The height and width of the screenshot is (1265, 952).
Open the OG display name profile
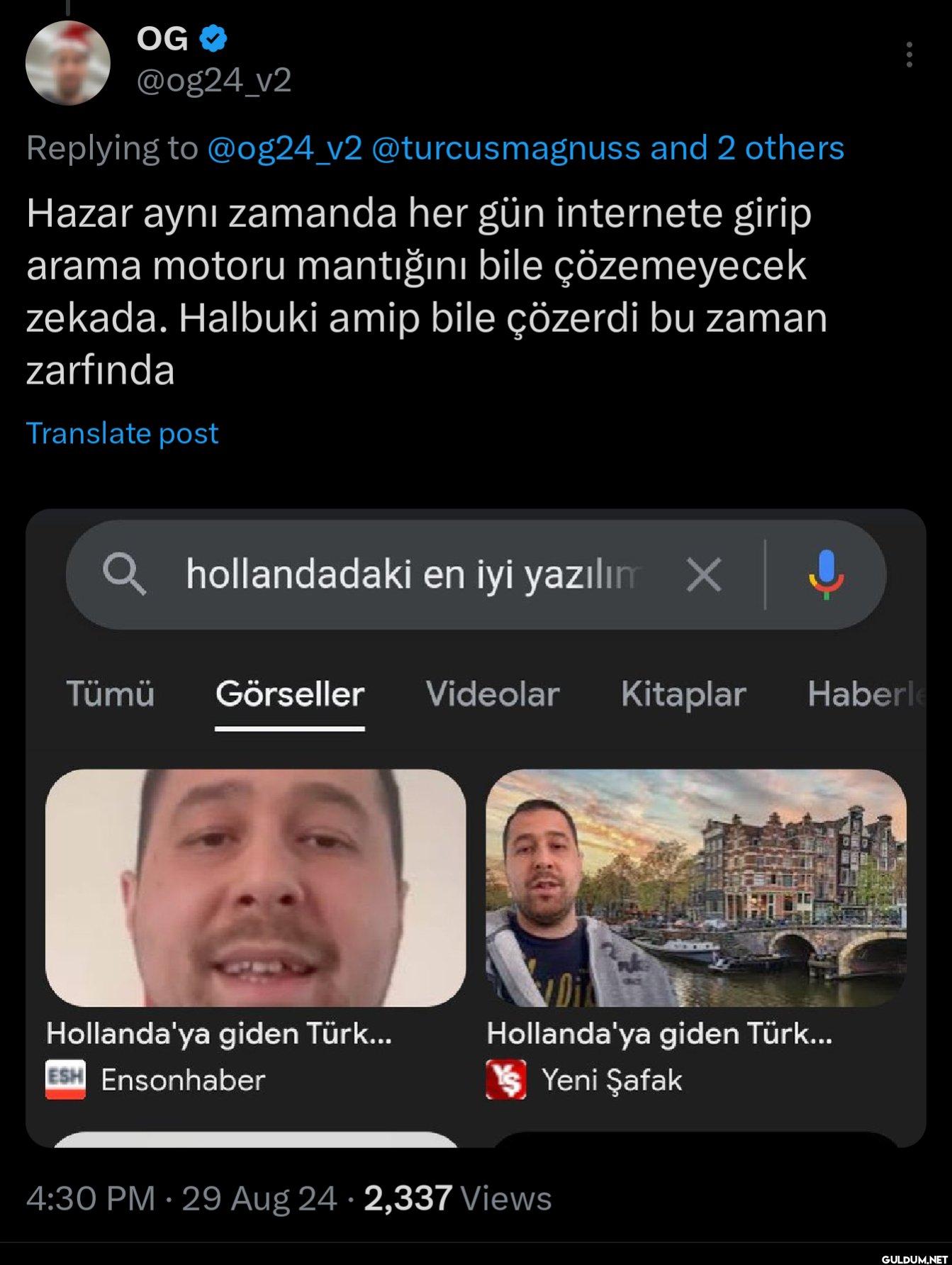coord(162,39)
